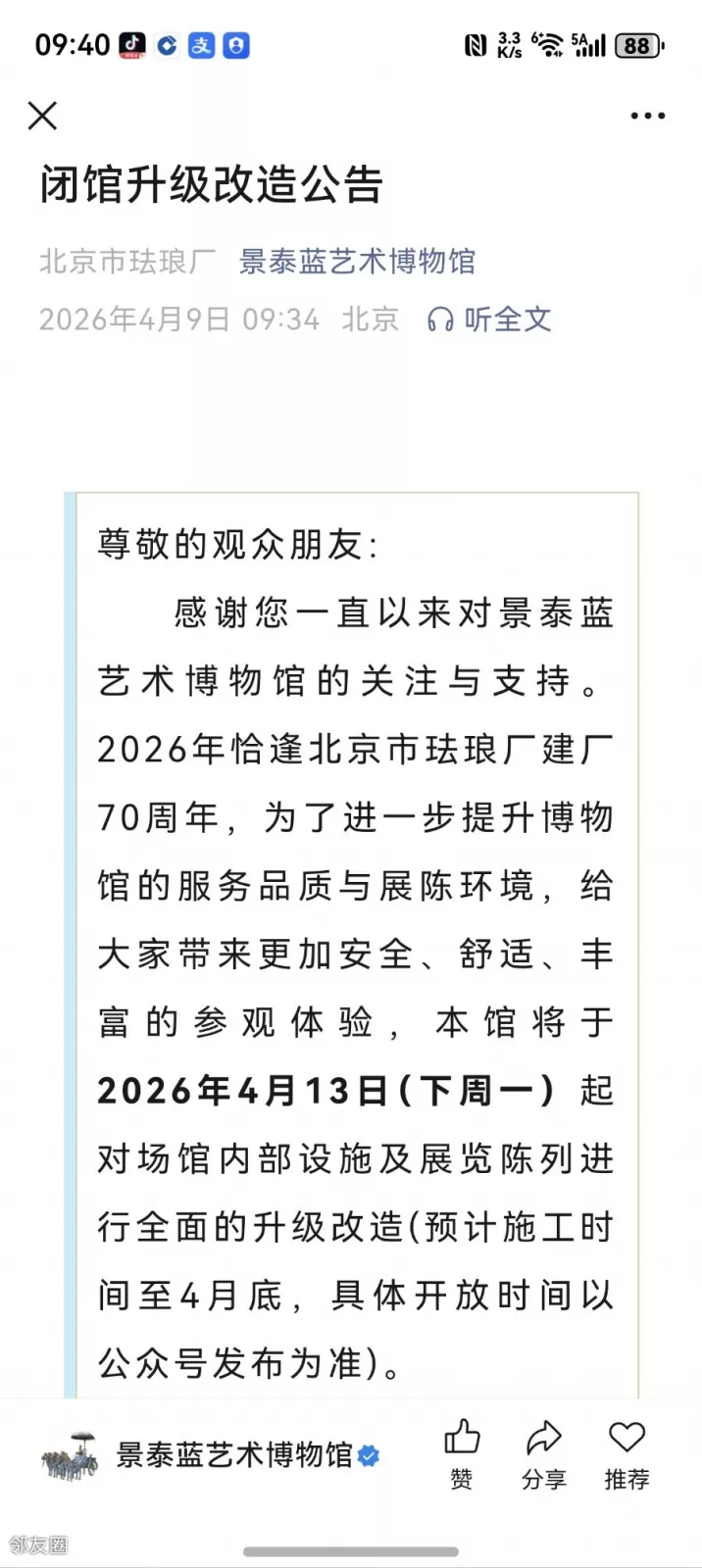The image size is (702, 1568).
Task: Listen to the full article with 听全文
Action: [489, 318]
